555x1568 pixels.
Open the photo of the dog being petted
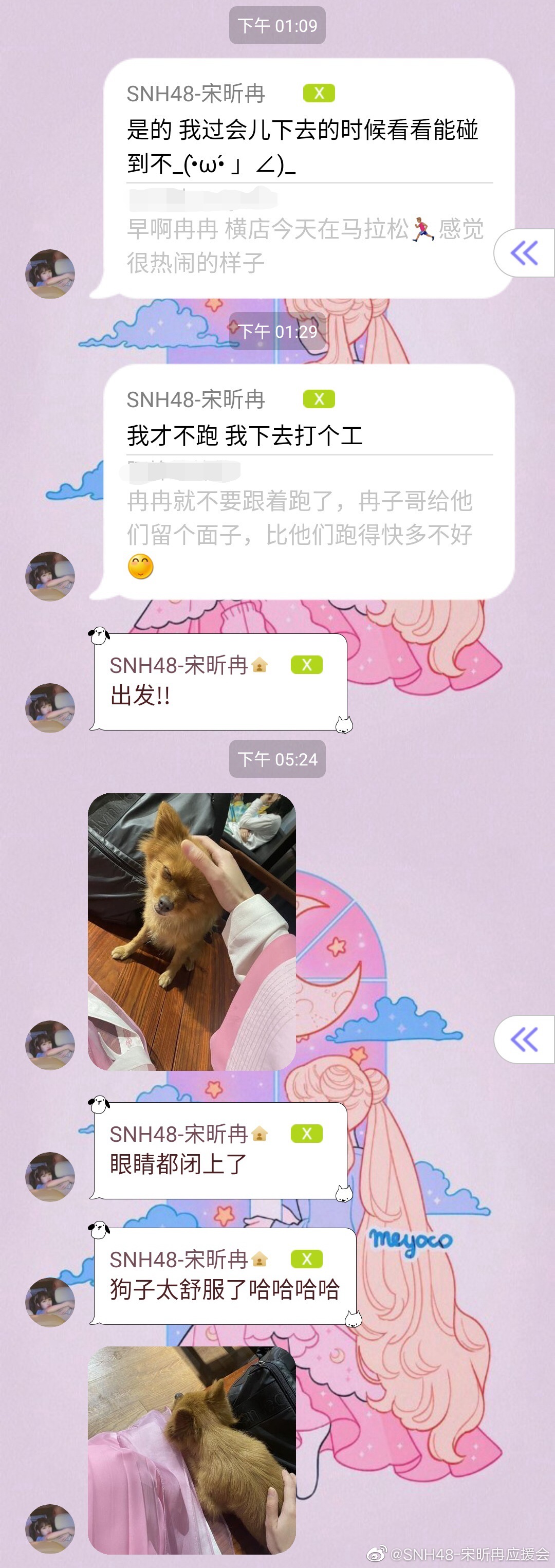[192, 932]
